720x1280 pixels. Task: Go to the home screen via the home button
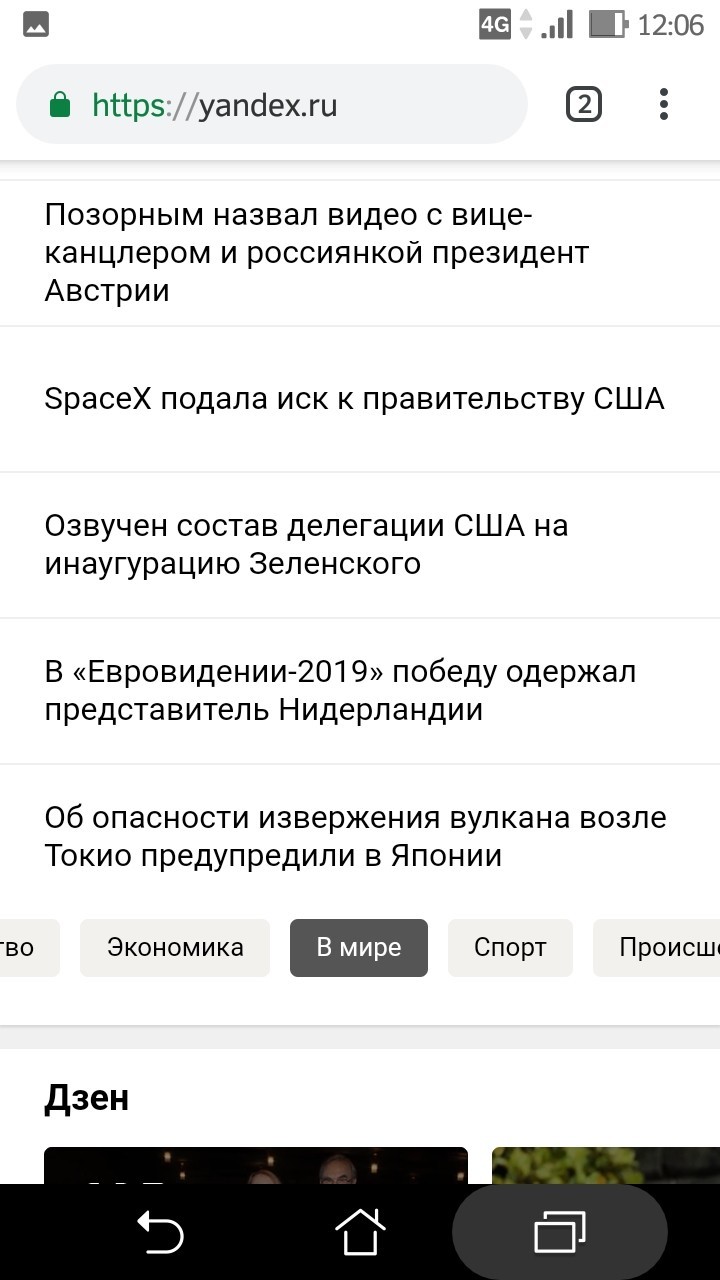point(360,1232)
